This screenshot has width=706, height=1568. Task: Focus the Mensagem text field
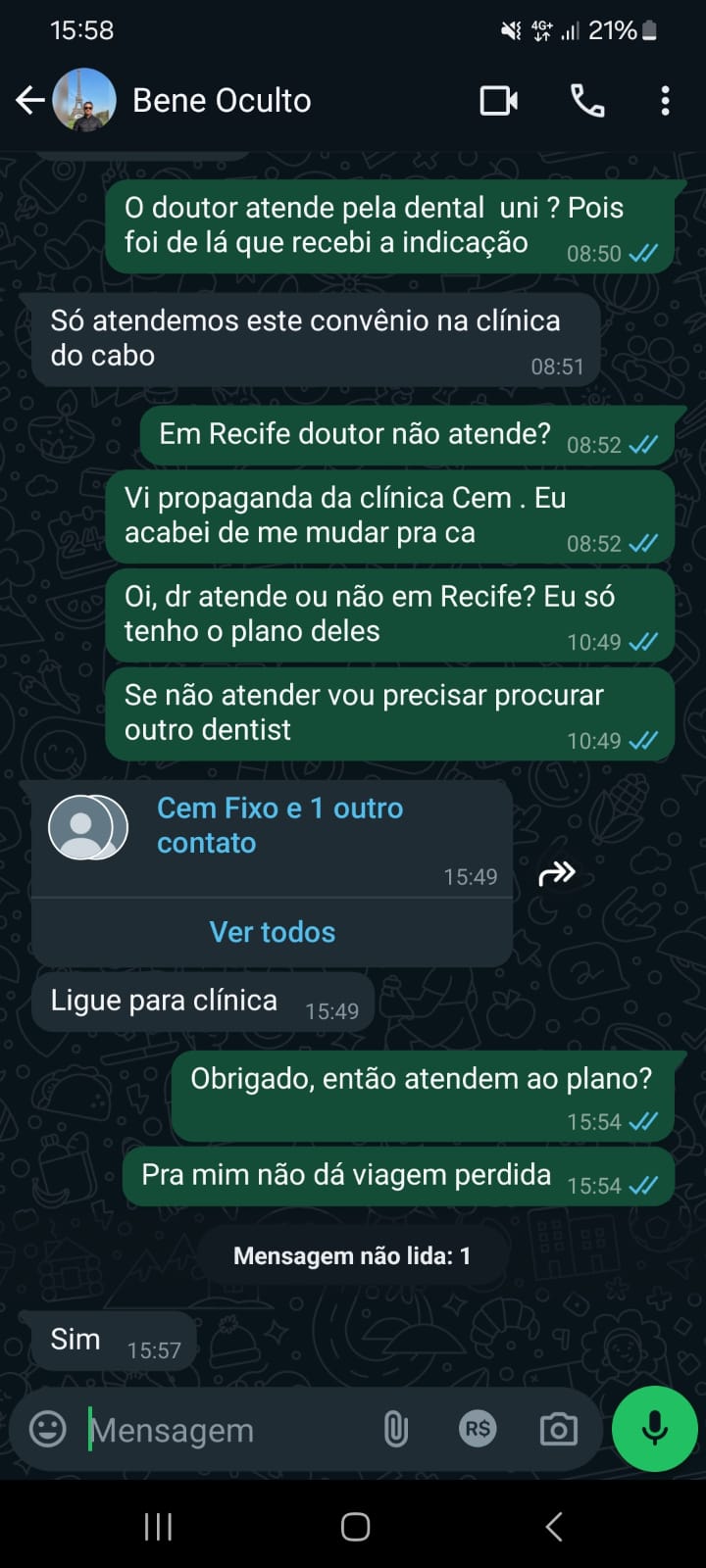[x=226, y=1430]
